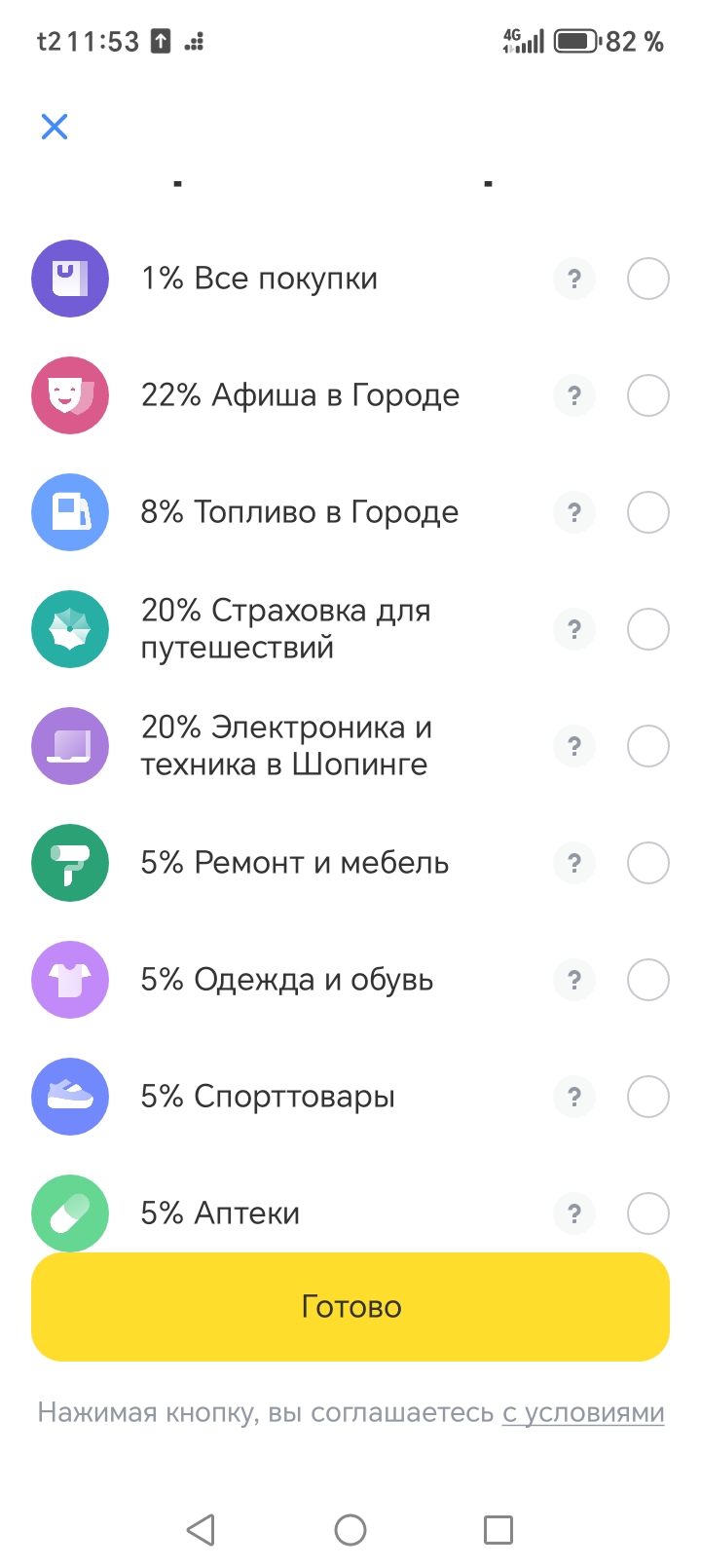
Task: Open the question mark for Ремонт и мебель
Action: pos(574,863)
